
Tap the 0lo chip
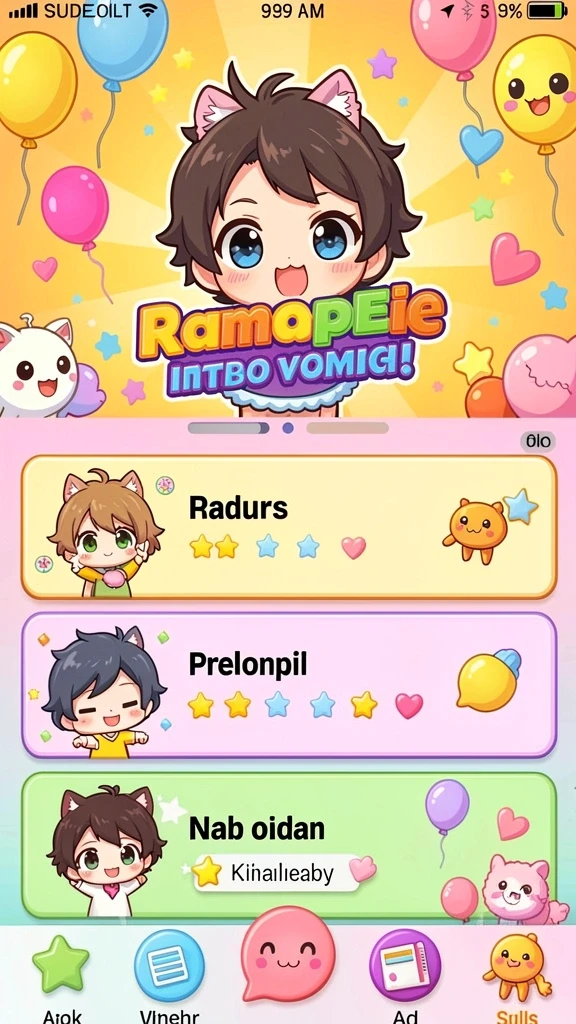(538, 441)
